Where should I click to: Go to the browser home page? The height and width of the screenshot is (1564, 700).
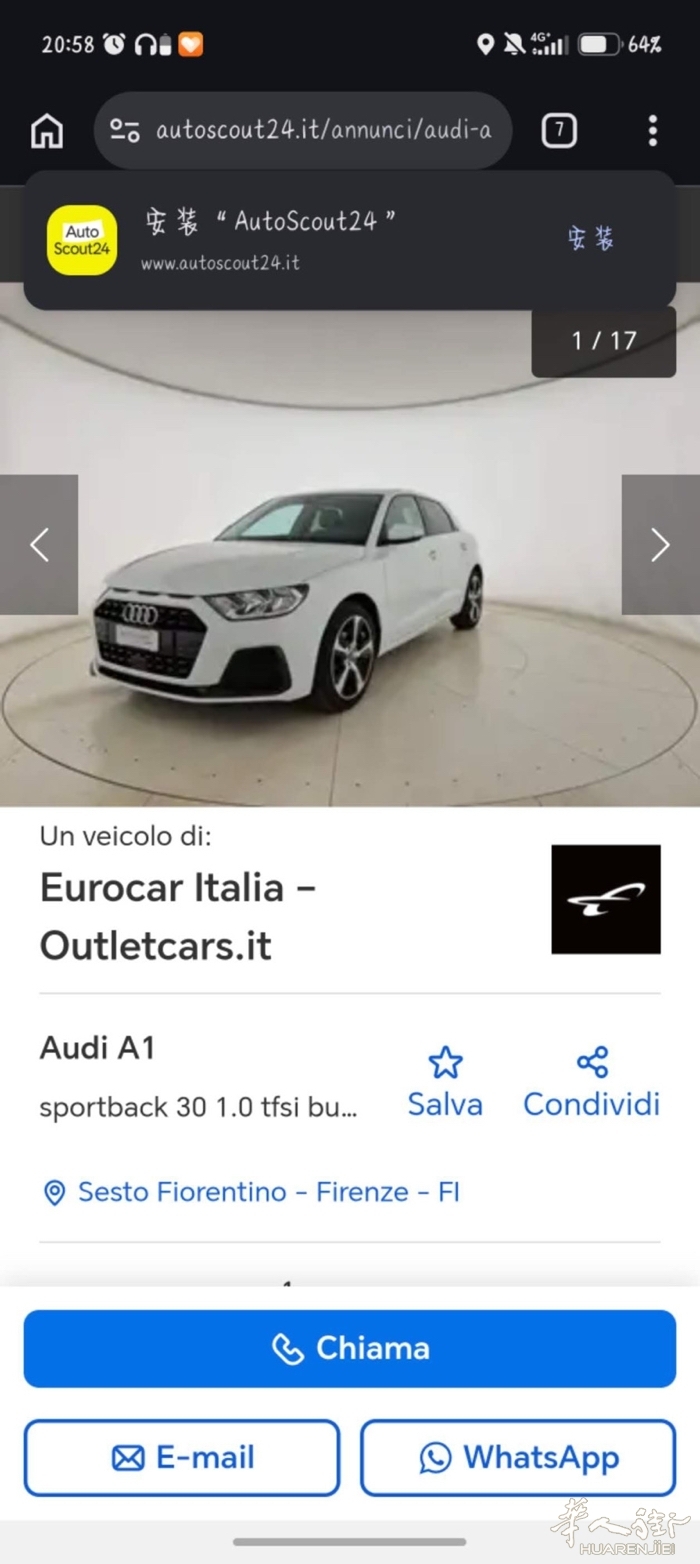click(47, 131)
